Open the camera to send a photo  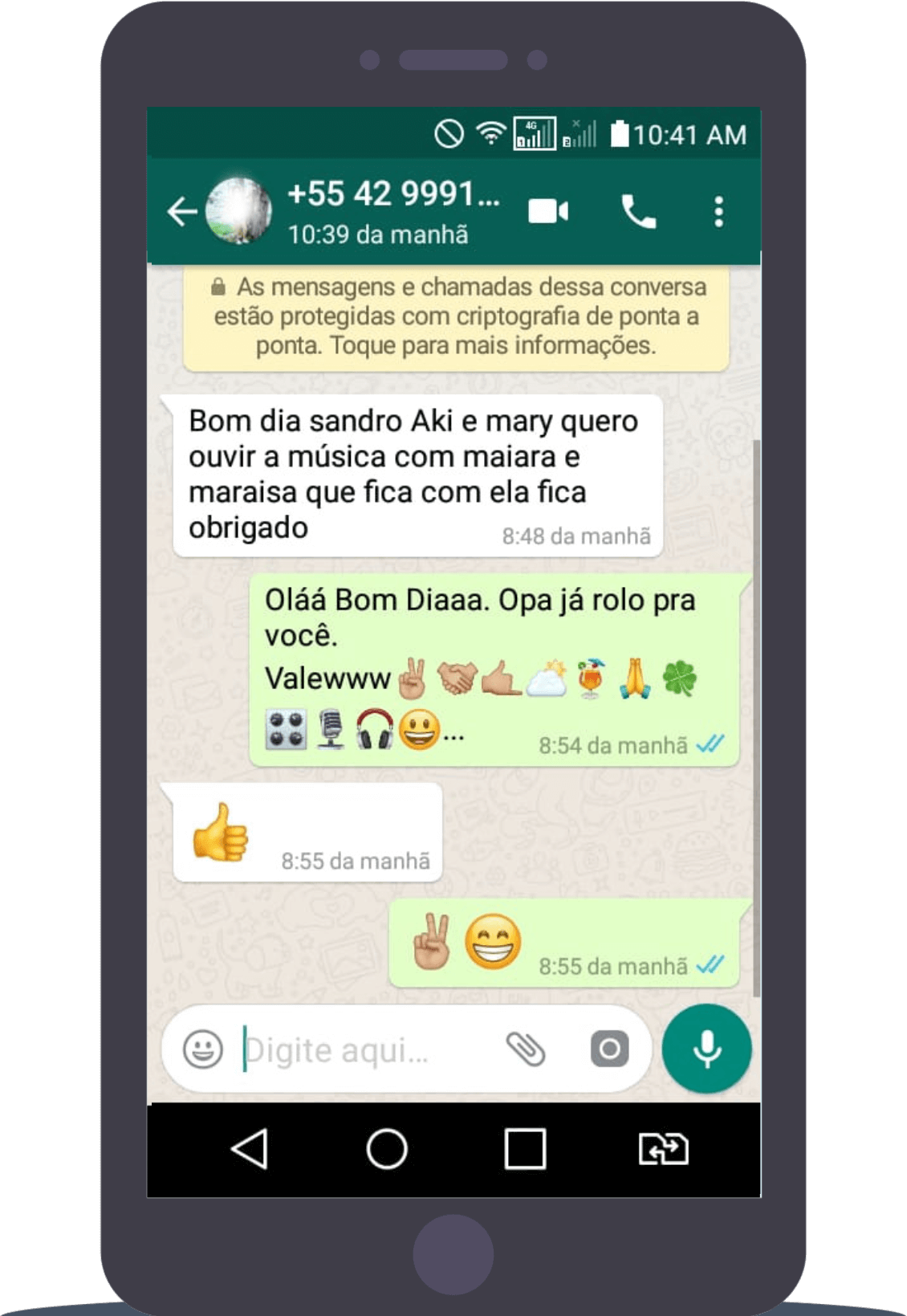click(609, 1049)
